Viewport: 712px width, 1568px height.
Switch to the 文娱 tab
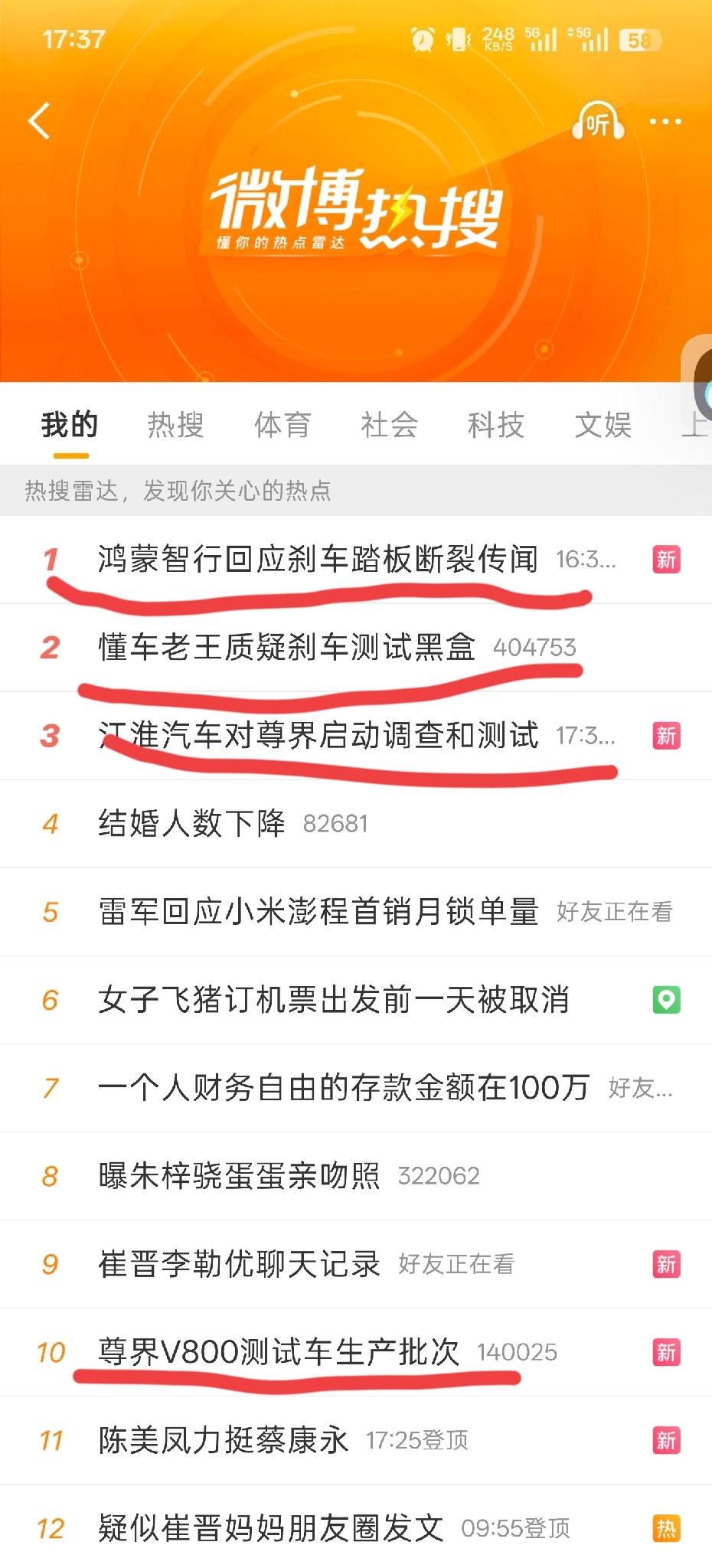tap(603, 424)
